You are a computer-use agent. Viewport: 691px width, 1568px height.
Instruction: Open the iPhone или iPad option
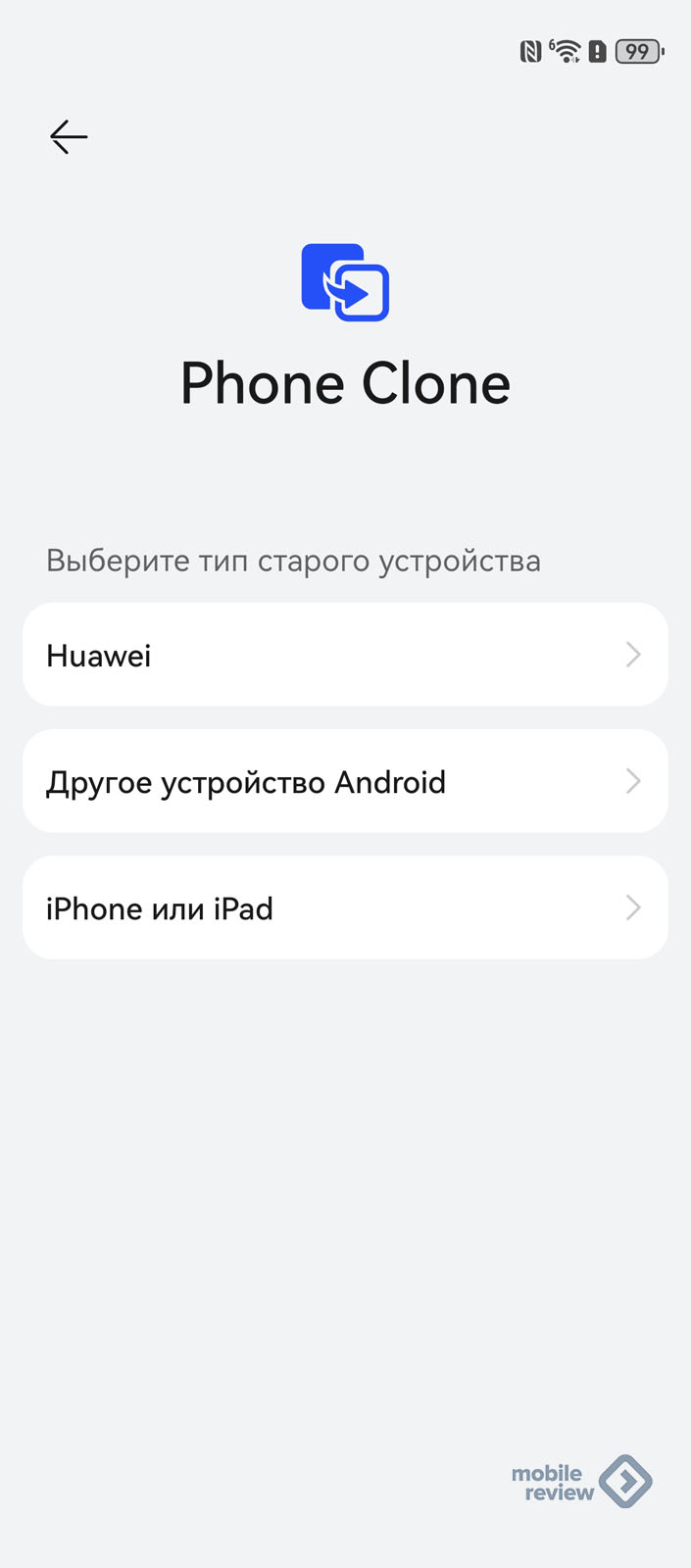345,907
